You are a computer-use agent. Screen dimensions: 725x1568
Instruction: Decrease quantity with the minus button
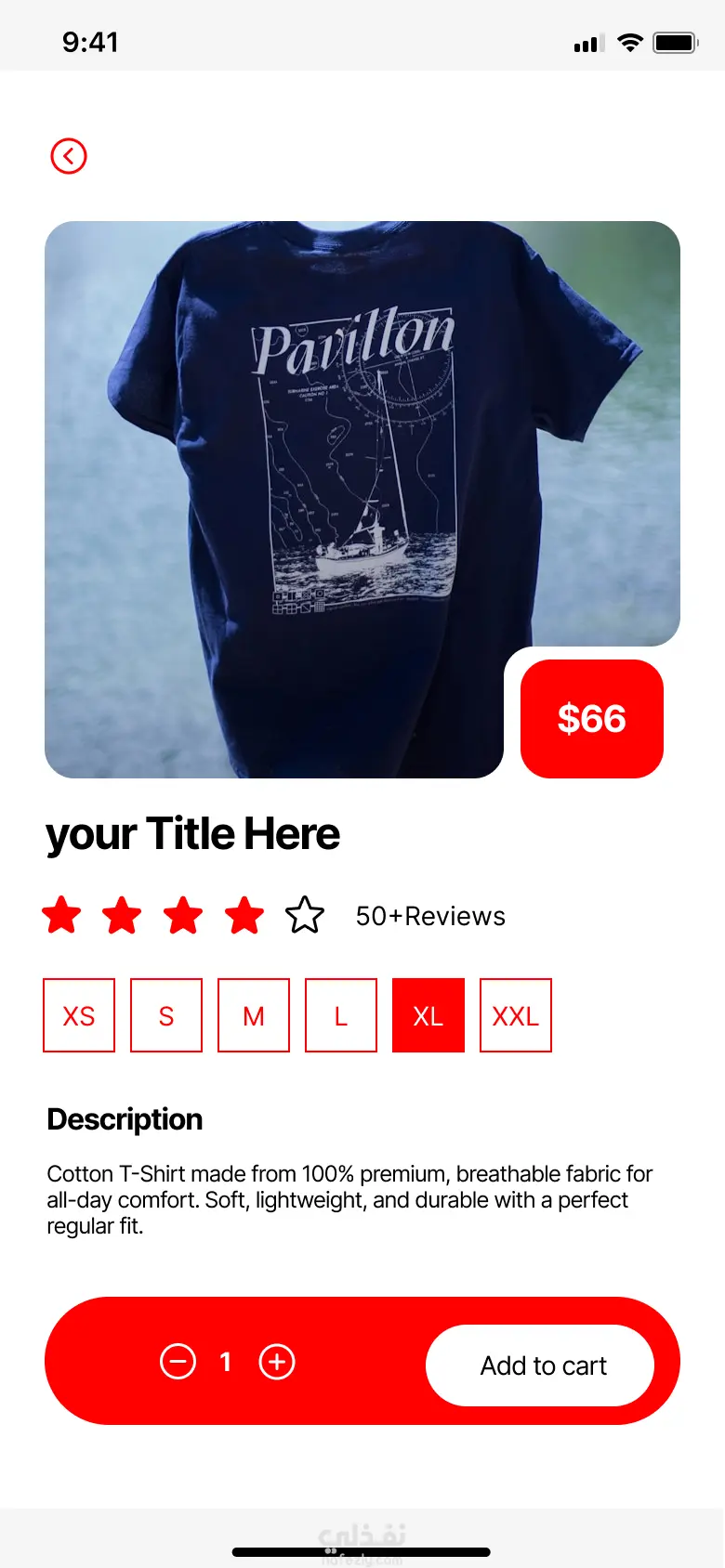(x=178, y=1362)
